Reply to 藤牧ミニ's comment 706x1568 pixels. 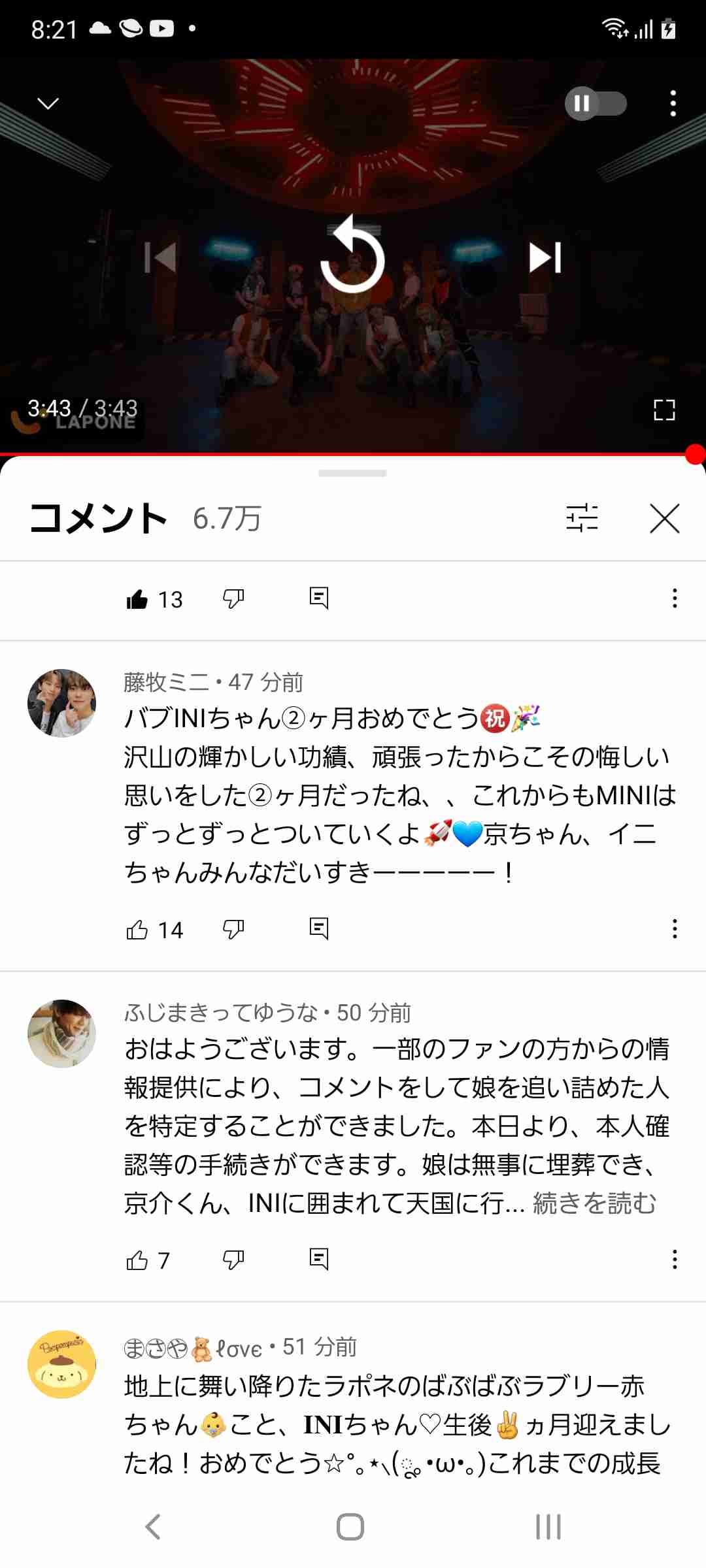(318, 928)
